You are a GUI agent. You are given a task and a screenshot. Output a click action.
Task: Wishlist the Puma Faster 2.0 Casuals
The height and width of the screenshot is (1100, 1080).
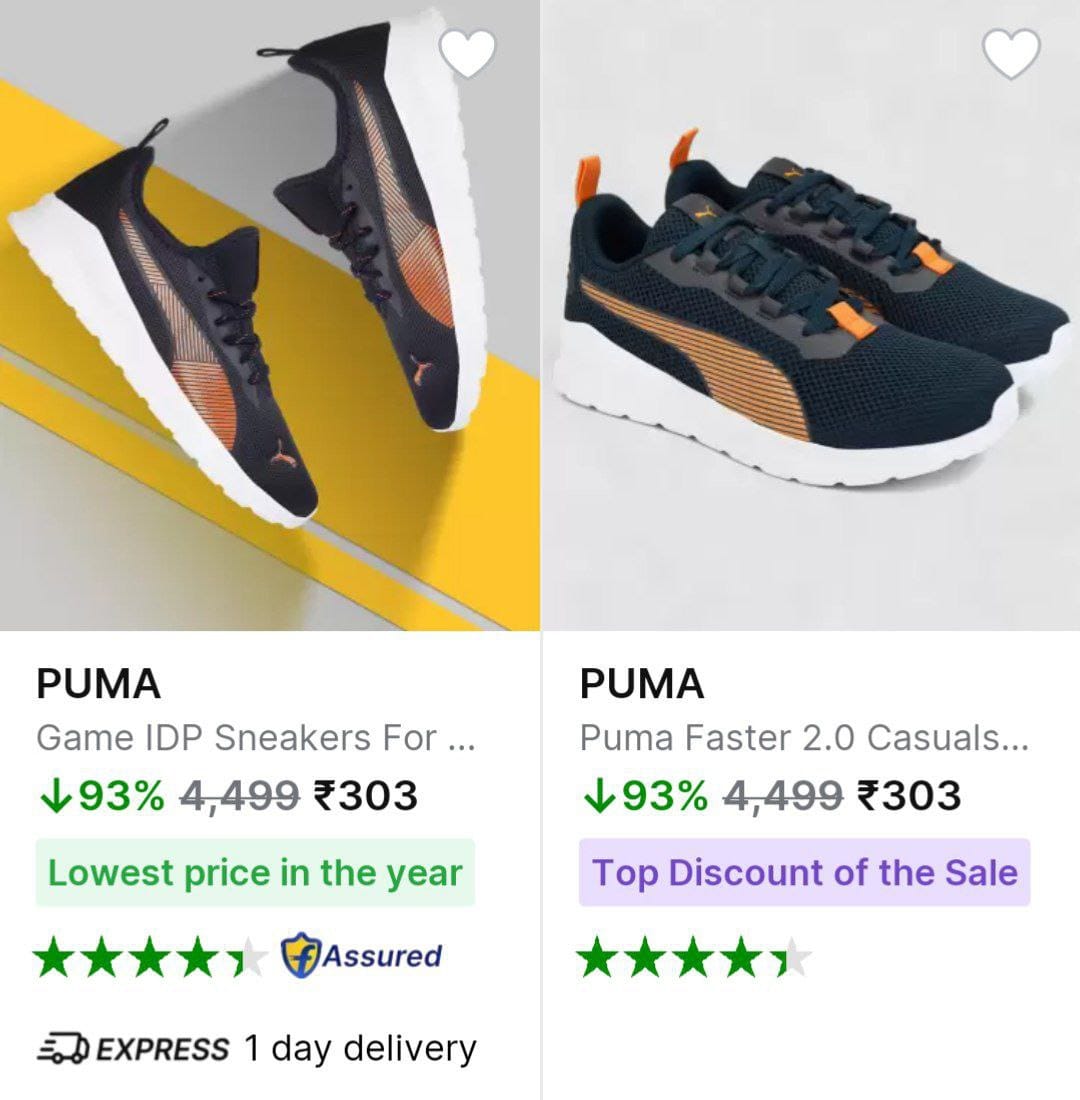[x=1011, y=55]
